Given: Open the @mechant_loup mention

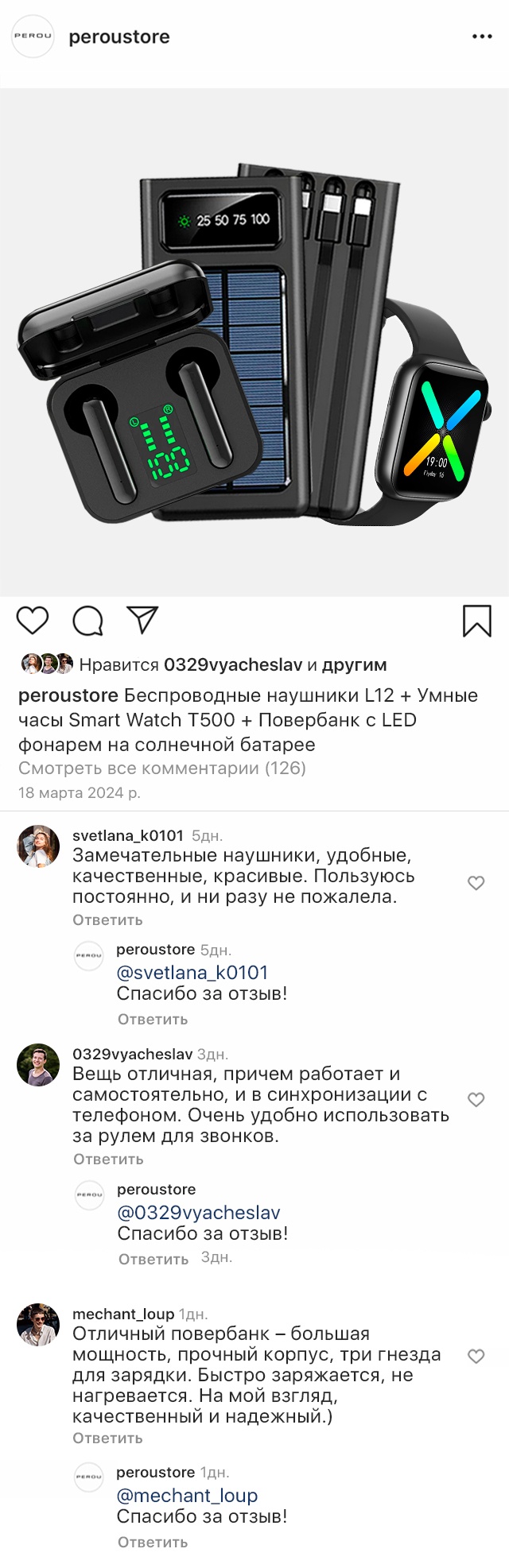Looking at the screenshot, I should coord(187,1495).
